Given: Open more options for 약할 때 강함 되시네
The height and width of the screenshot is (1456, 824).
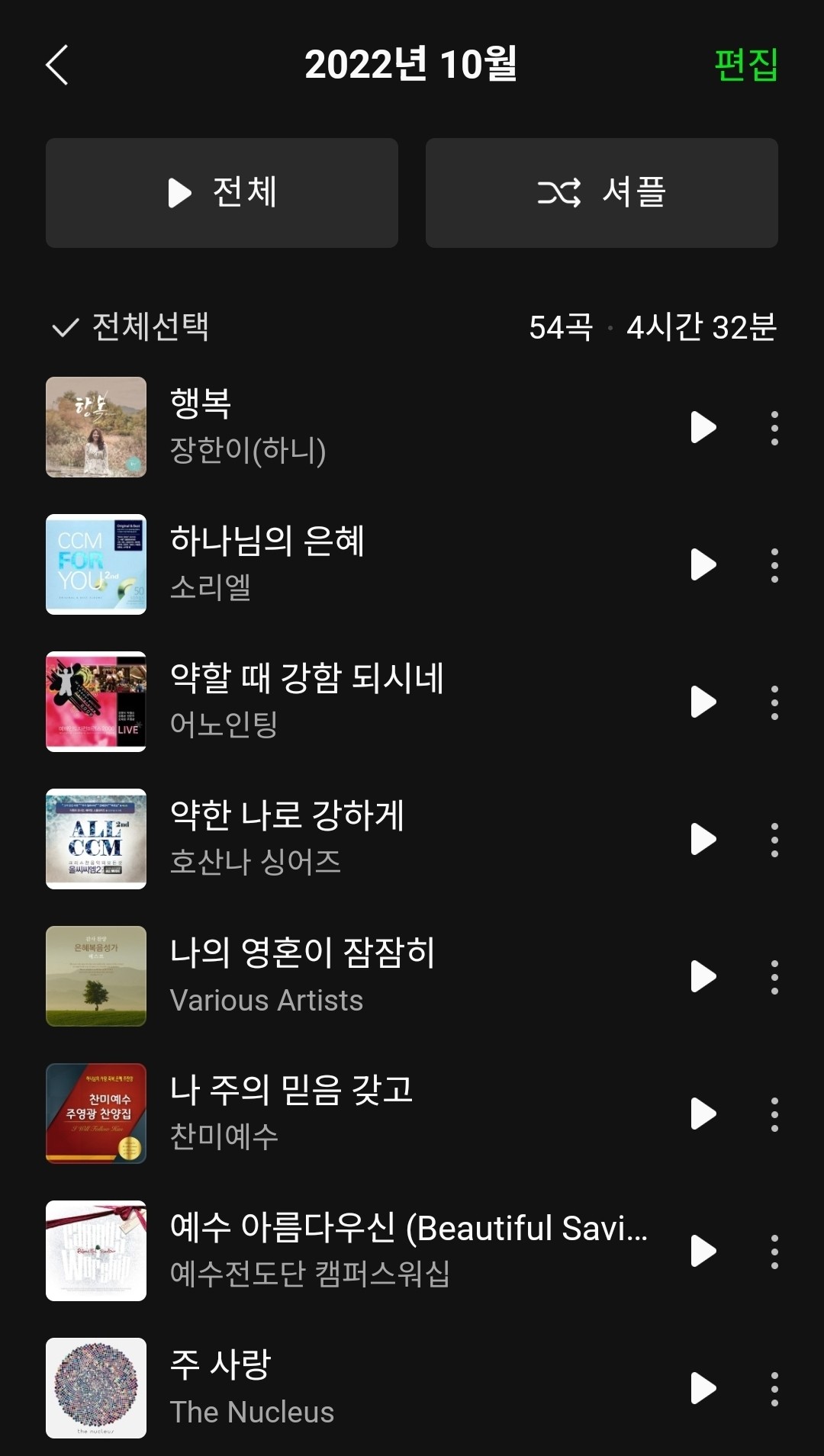Looking at the screenshot, I should pos(774,702).
